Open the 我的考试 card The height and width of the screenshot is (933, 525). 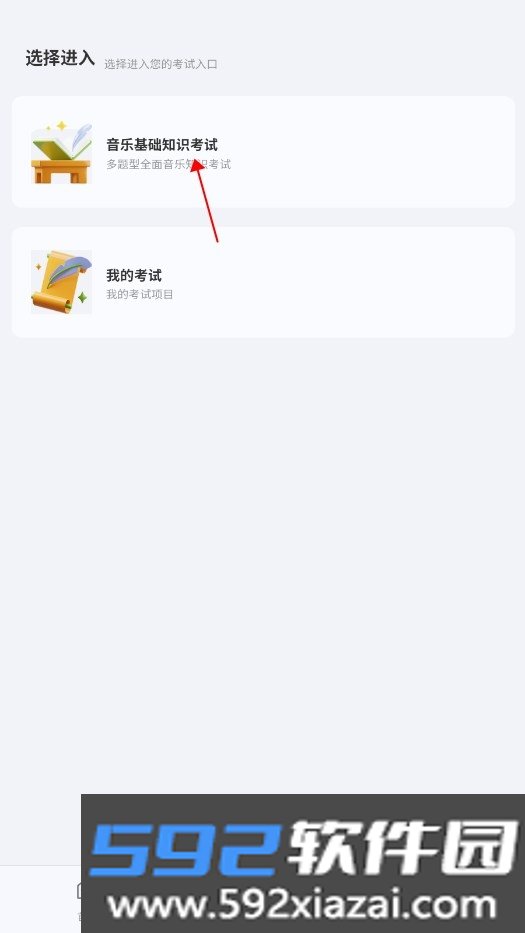(263, 282)
